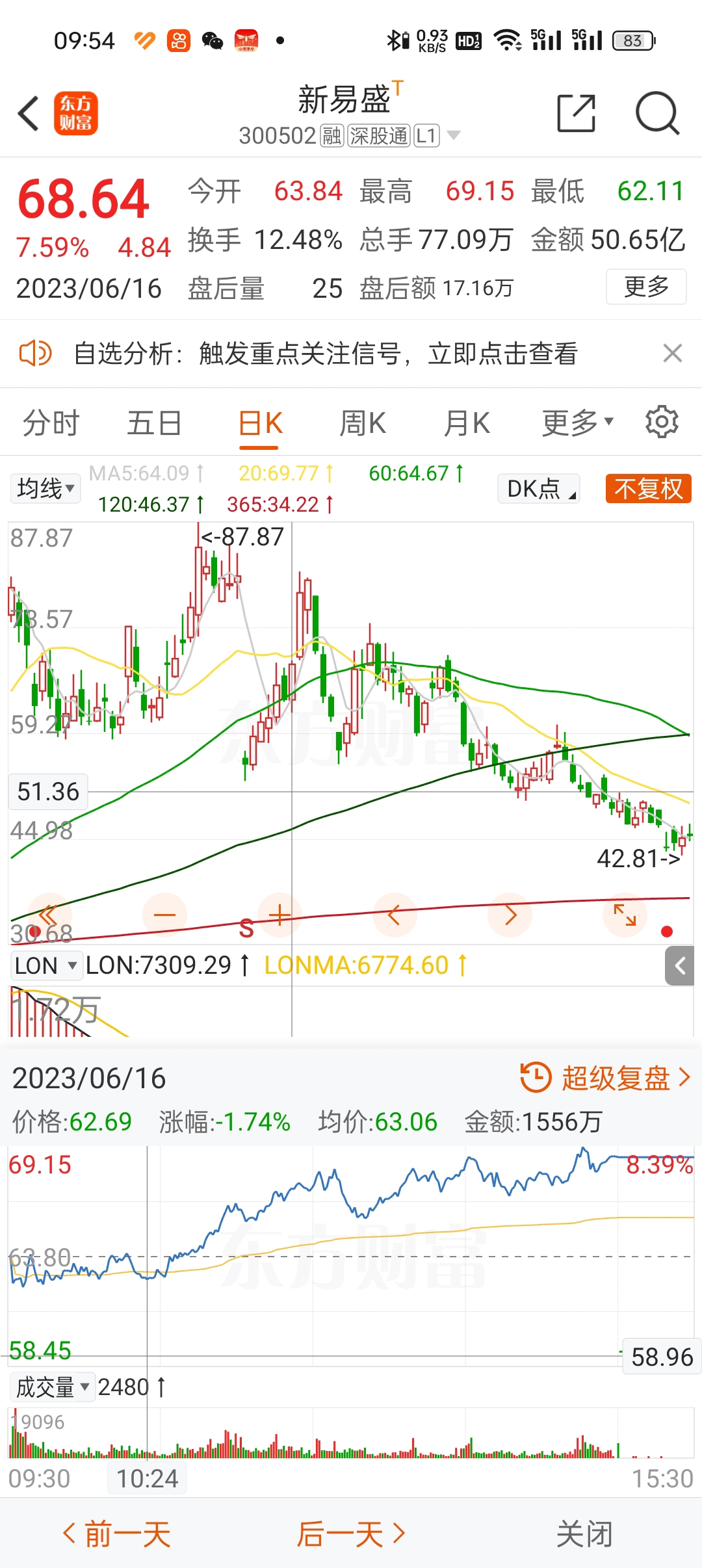Switch to the 分时 chart tab
Image resolution: width=702 pixels, height=1568 pixels.
pos(51,423)
